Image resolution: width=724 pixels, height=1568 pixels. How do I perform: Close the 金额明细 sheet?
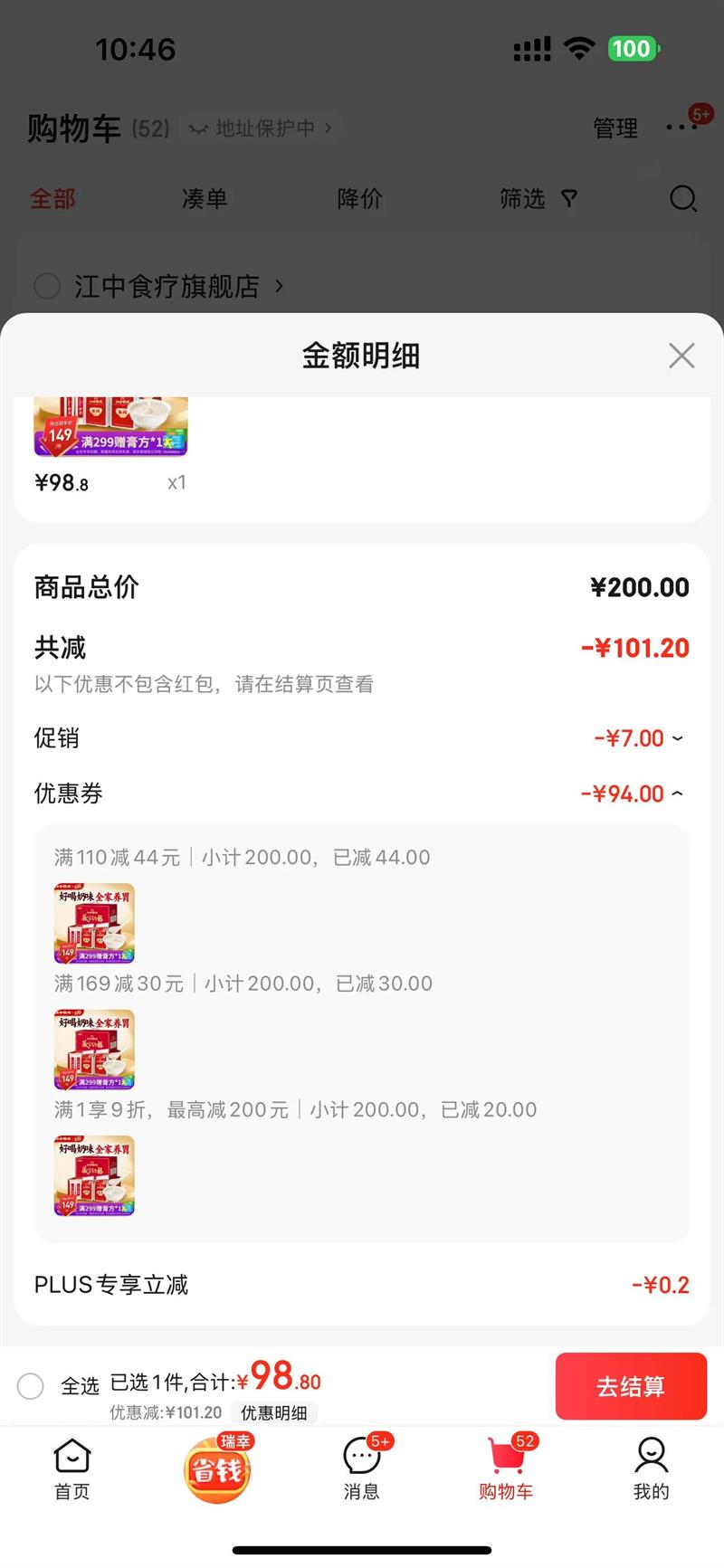click(x=681, y=356)
